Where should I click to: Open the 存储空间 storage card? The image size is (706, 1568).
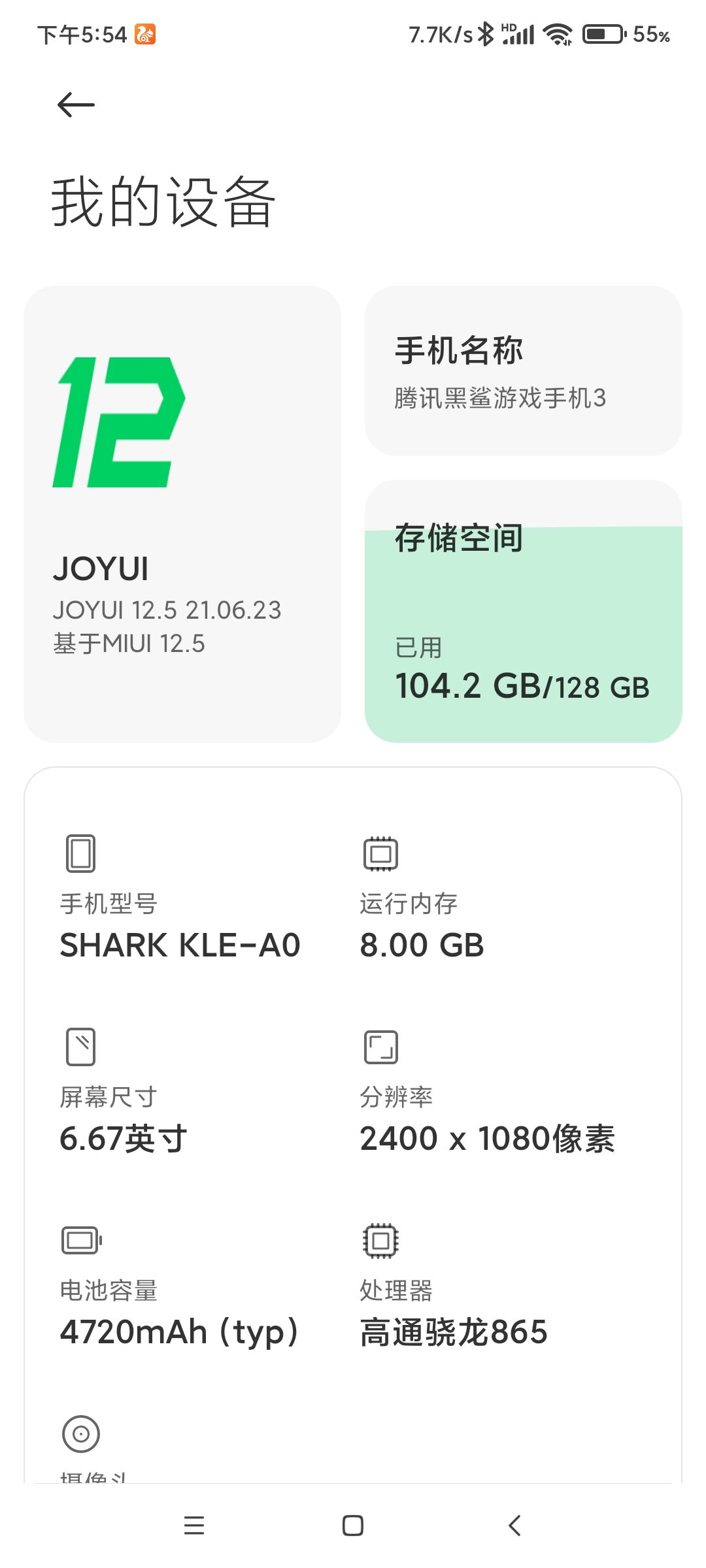click(x=523, y=611)
